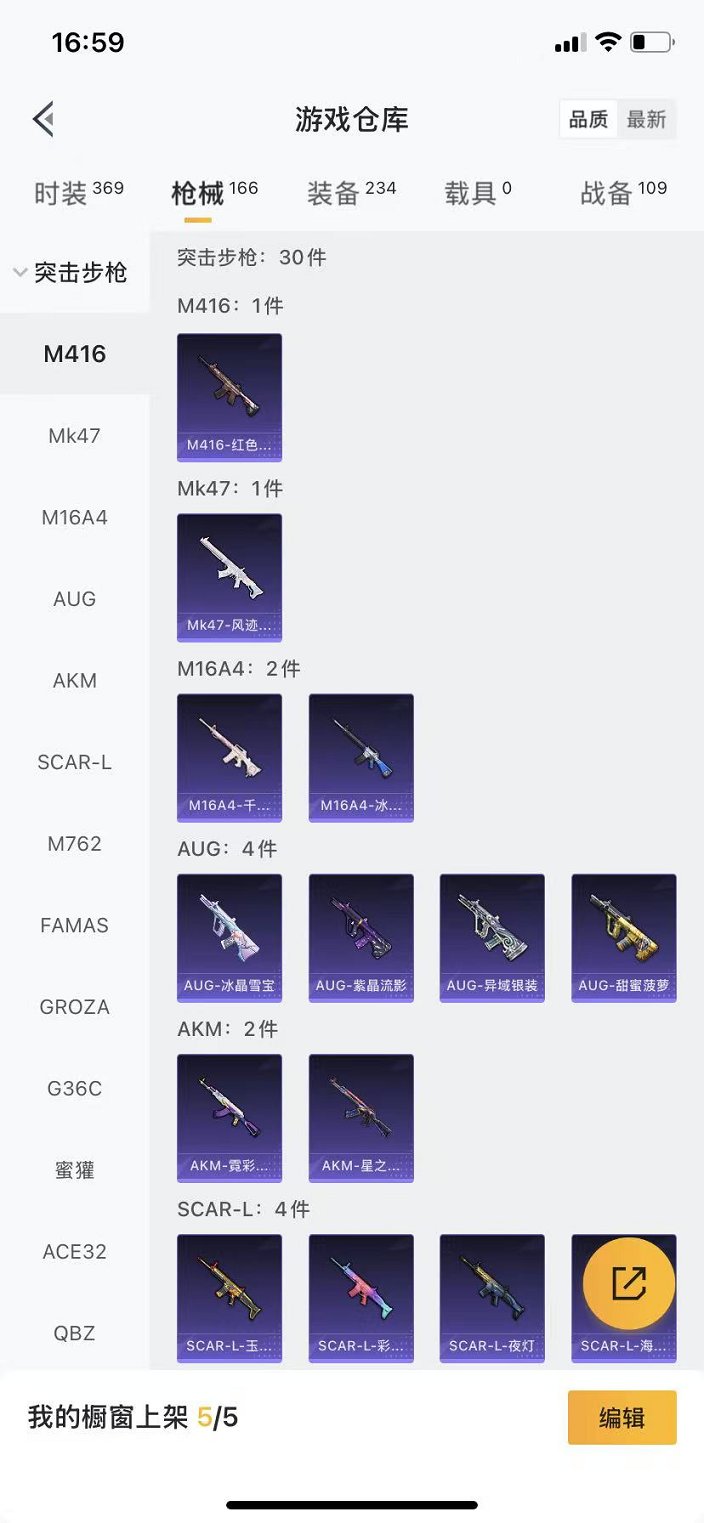Open the M416-红色 skin card
The width and height of the screenshot is (704, 1523).
[229, 397]
